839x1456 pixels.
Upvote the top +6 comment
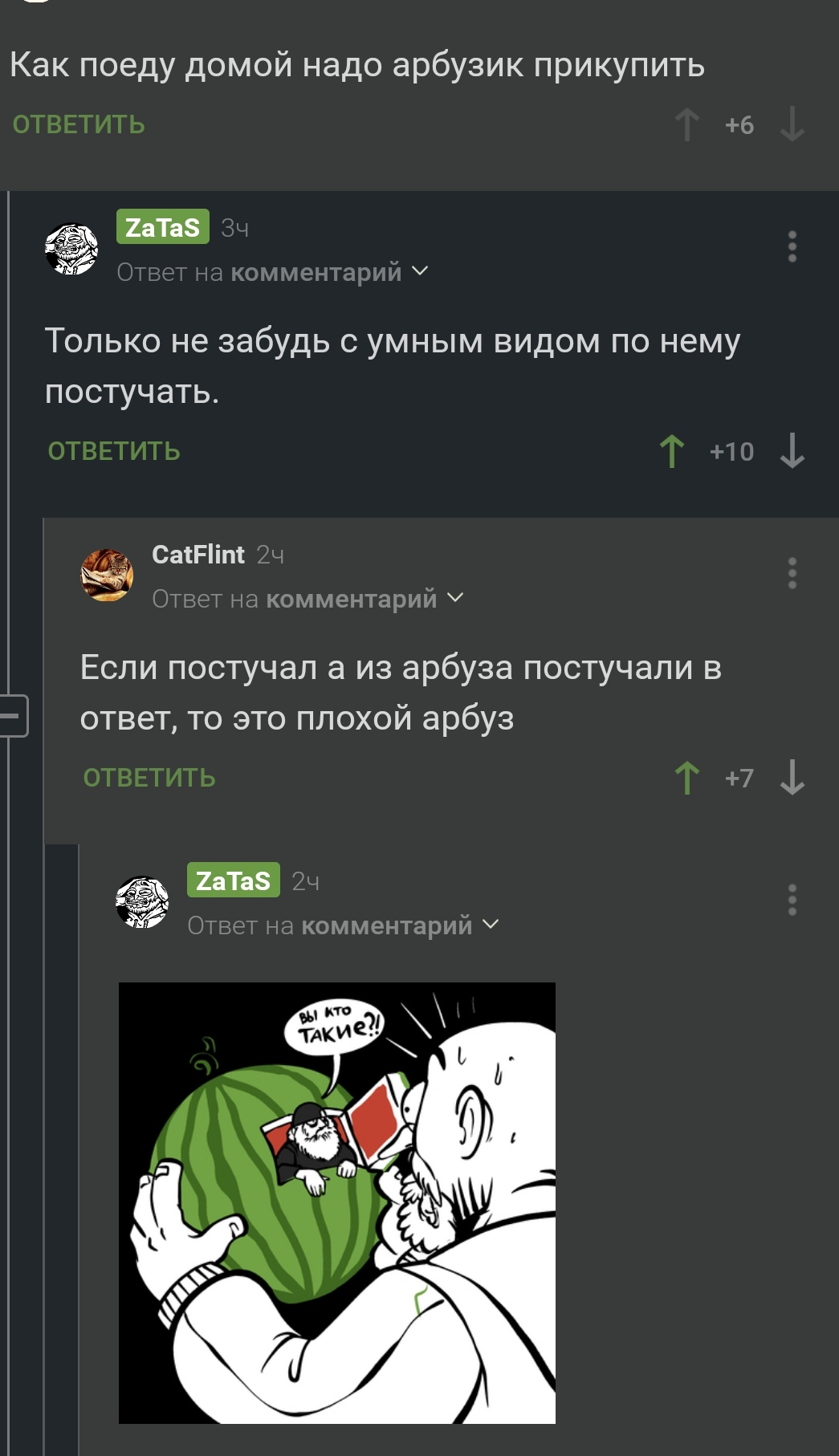coord(686,124)
